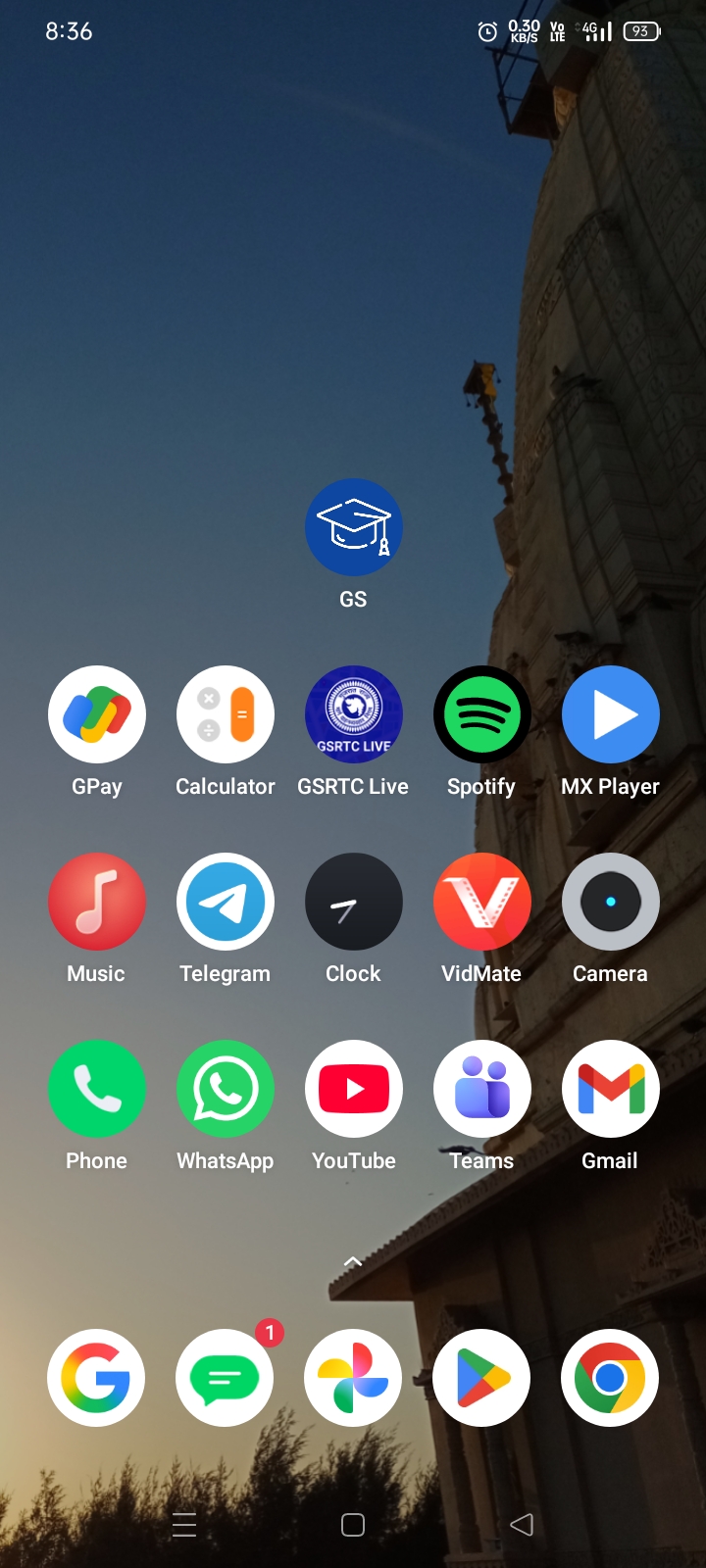Launch Spotify
The height and width of the screenshot is (1568, 706).
pyautogui.click(x=481, y=714)
